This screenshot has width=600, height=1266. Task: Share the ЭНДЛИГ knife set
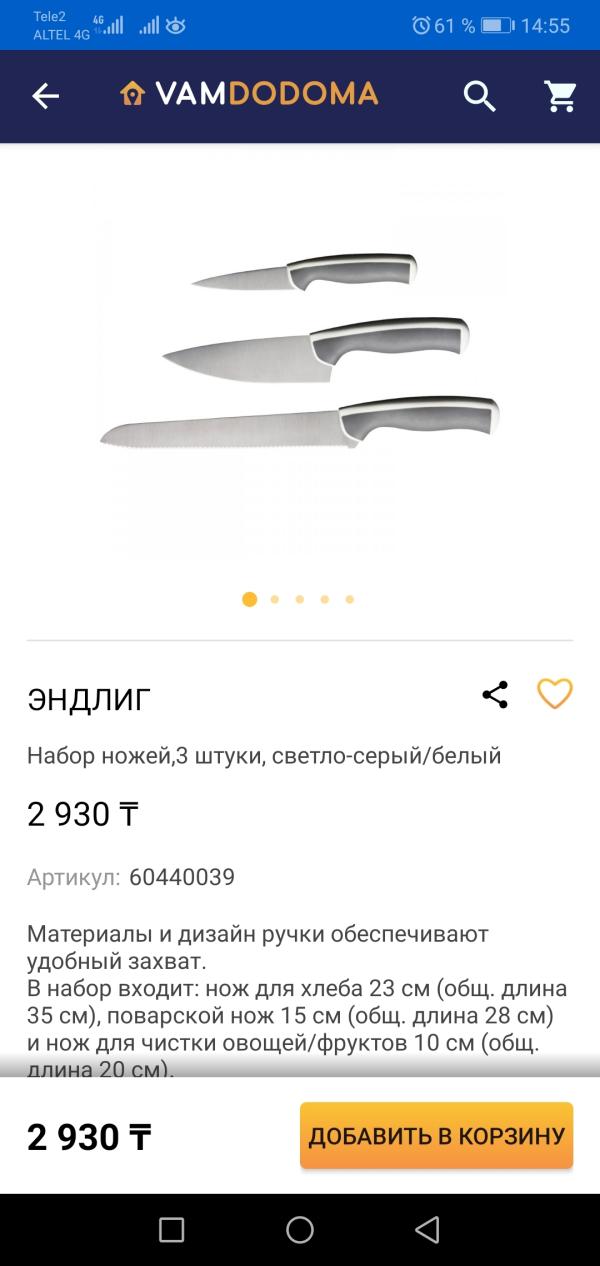click(495, 695)
